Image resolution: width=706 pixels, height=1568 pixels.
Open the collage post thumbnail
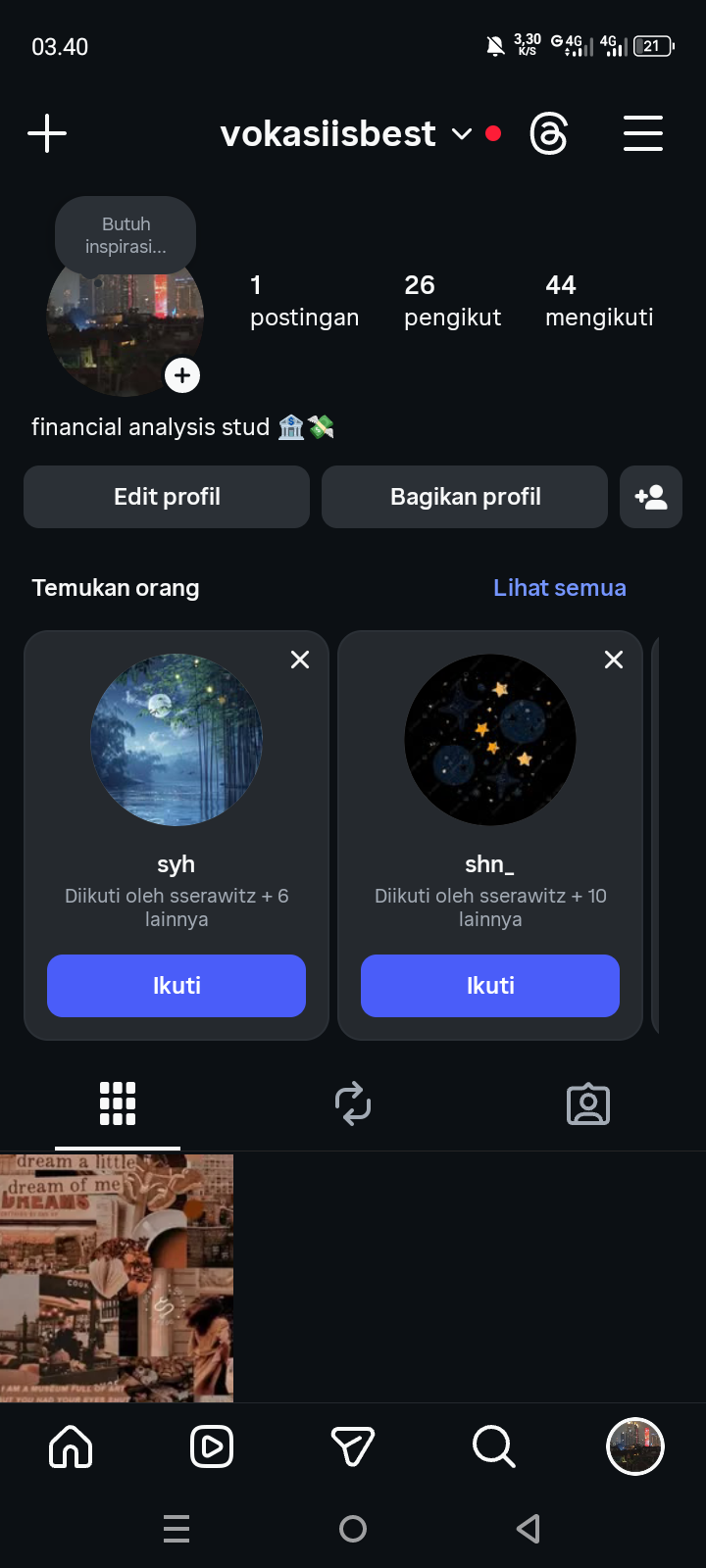tap(117, 1278)
